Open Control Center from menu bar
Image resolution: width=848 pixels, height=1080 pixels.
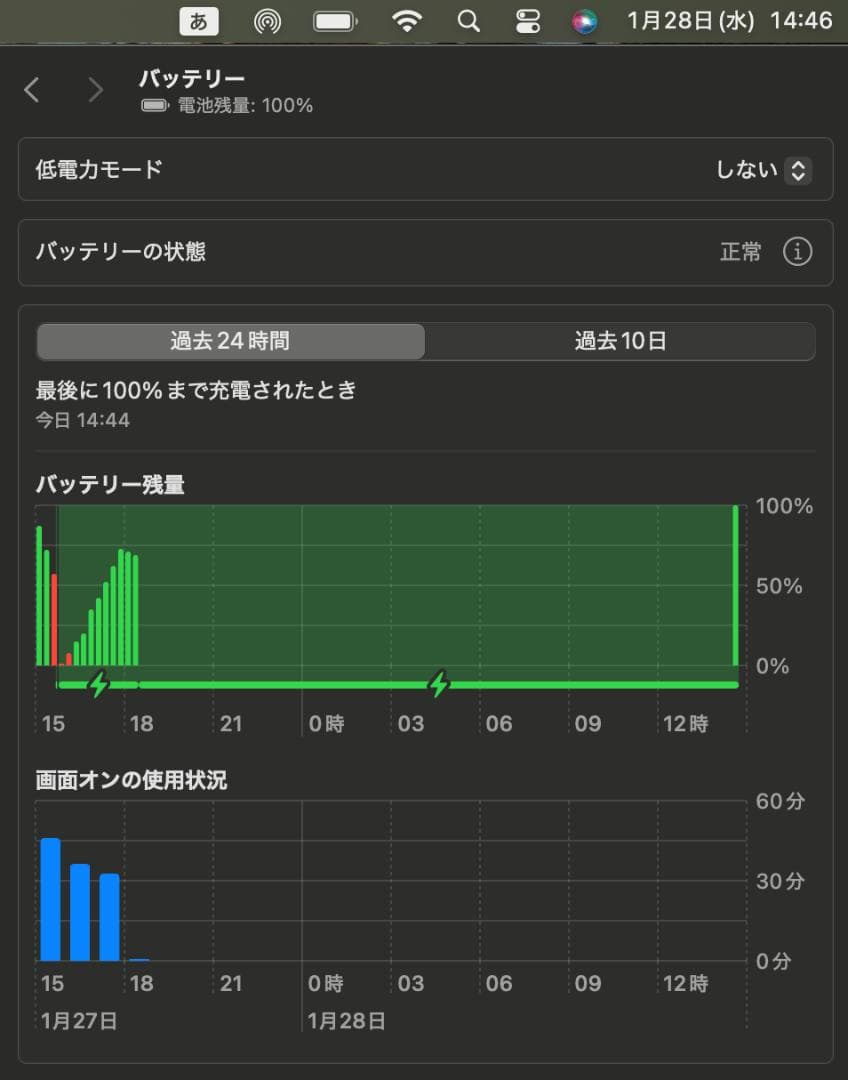[x=527, y=21]
